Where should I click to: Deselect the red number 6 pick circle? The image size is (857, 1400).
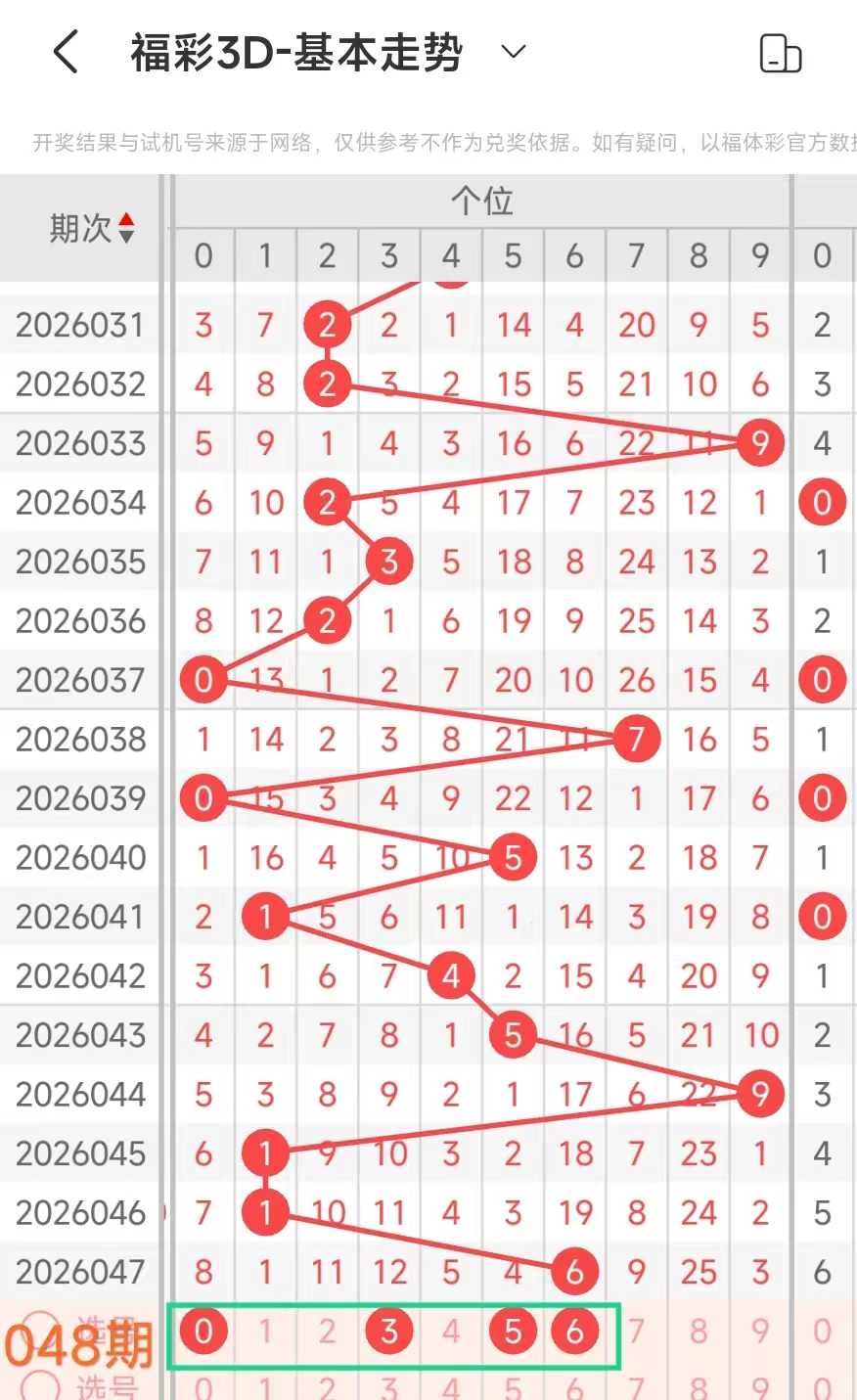574,1331
